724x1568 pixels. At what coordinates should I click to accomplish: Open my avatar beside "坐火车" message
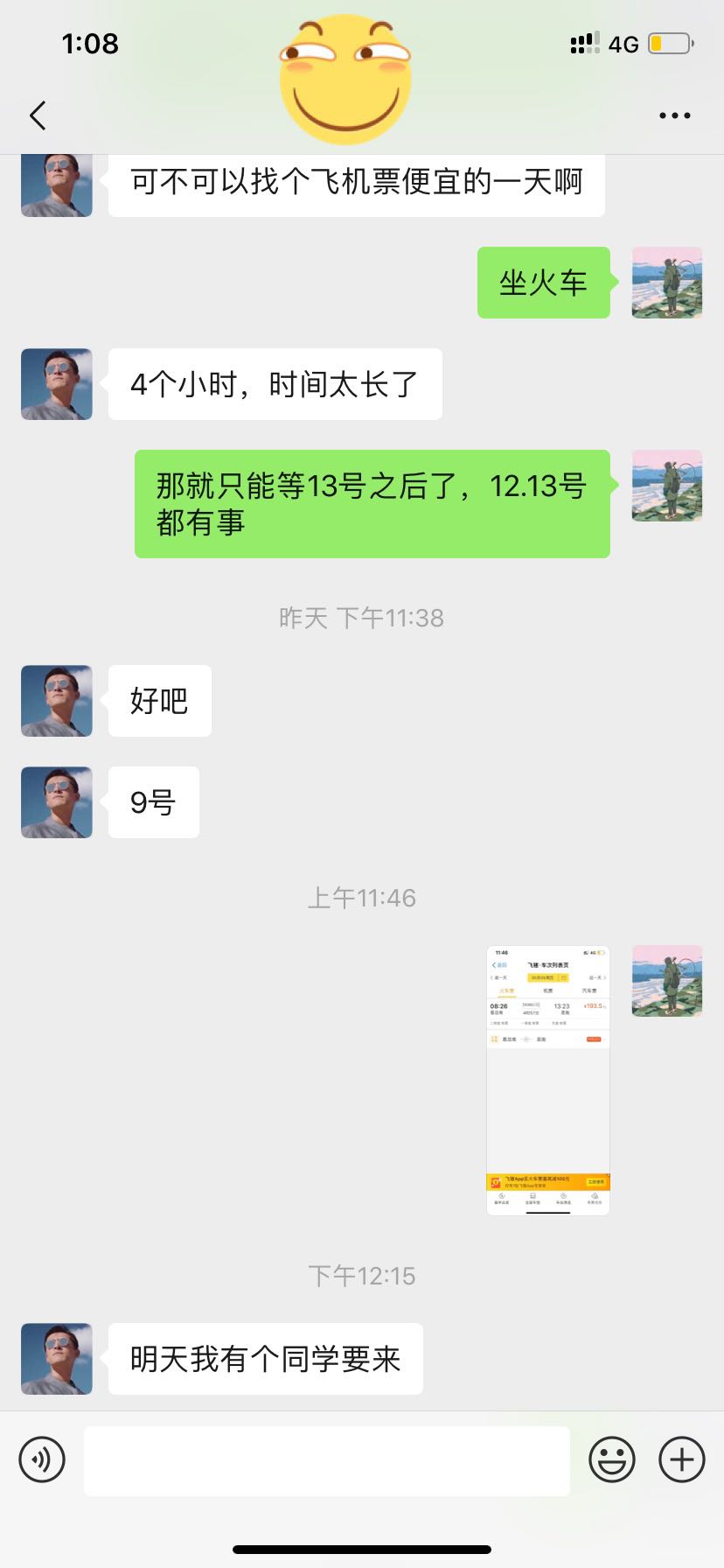[x=667, y=283]
